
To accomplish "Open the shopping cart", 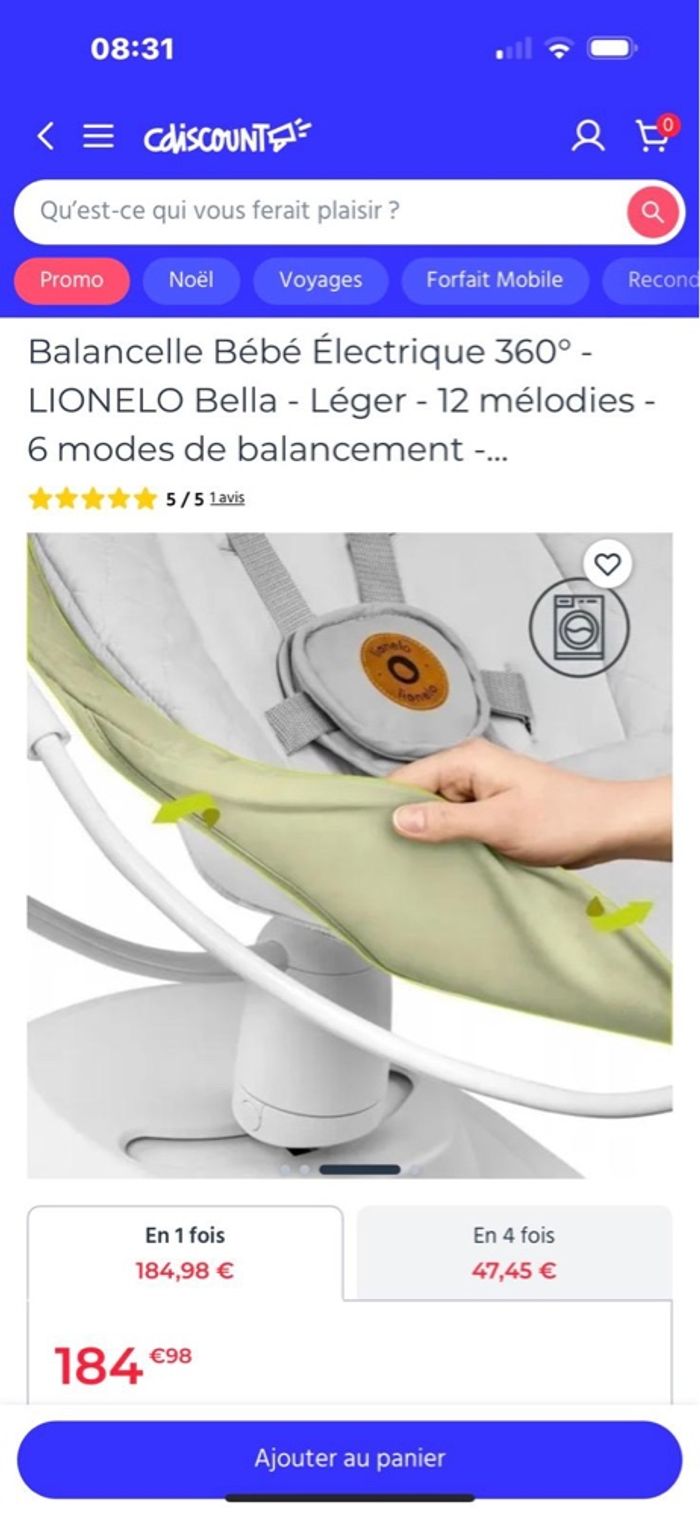I will (x=653, y=136).
